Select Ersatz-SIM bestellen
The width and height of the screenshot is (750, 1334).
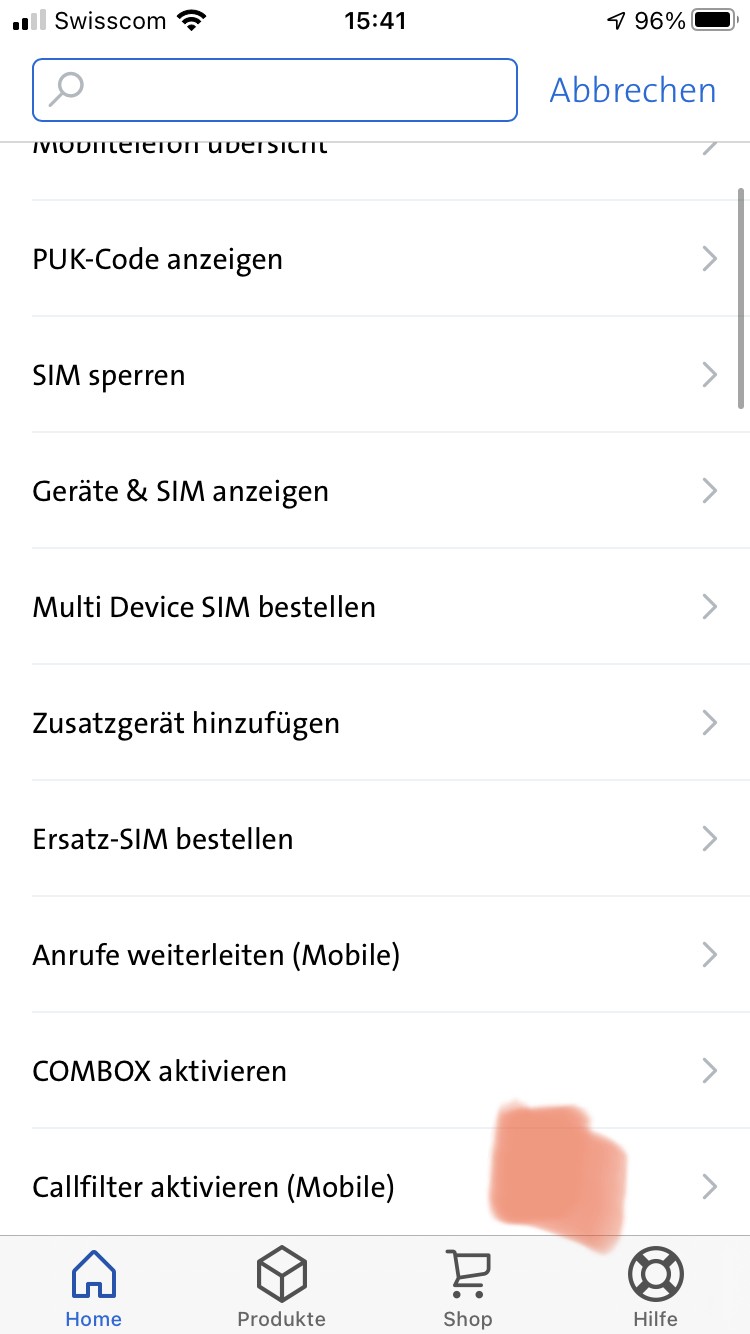pyautogui.click(x=374, y=839)
